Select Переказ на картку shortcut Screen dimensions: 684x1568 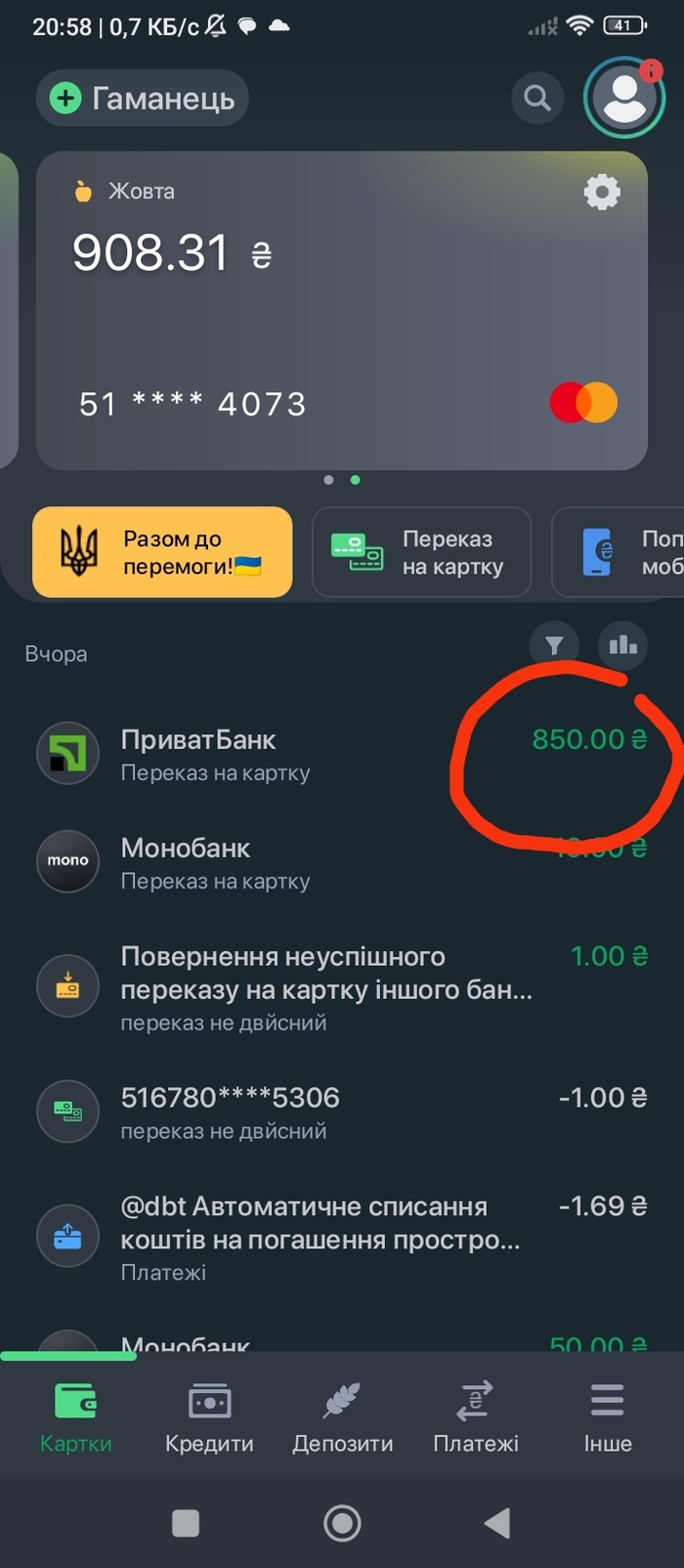click(421, 552)
